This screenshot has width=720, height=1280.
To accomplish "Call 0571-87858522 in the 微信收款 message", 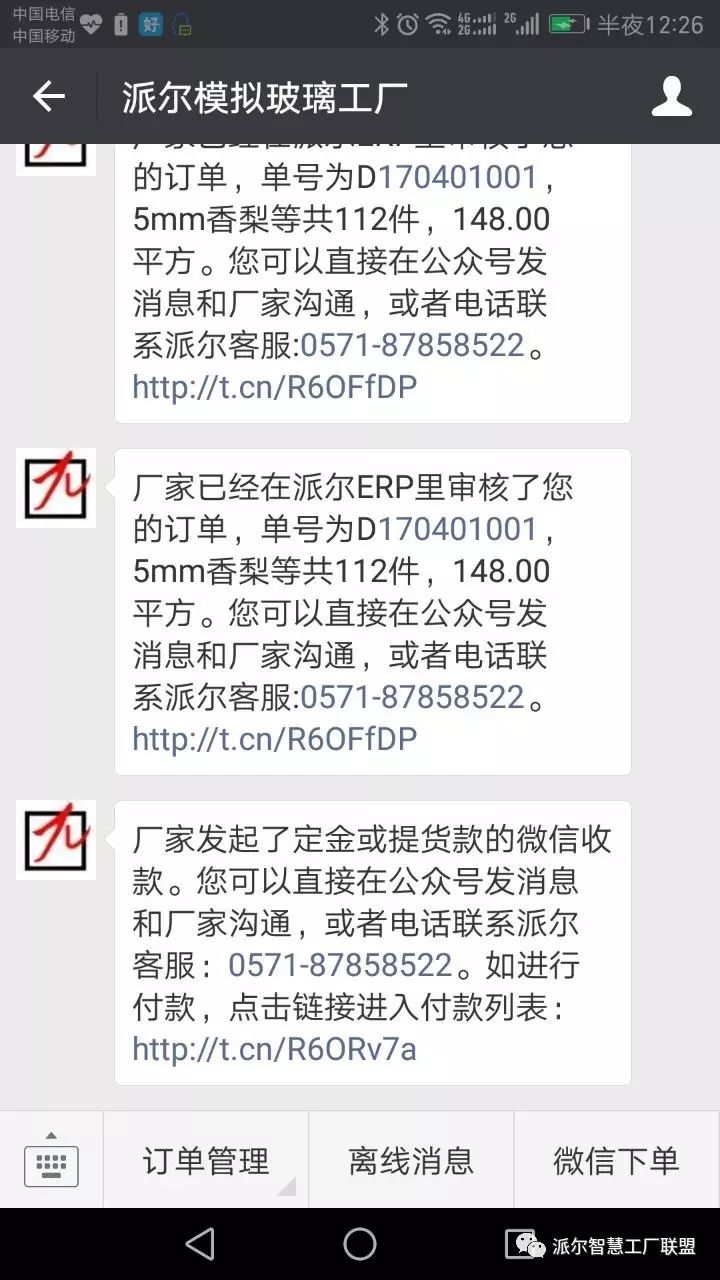I will pyautogui.click(x=340, y=965).
